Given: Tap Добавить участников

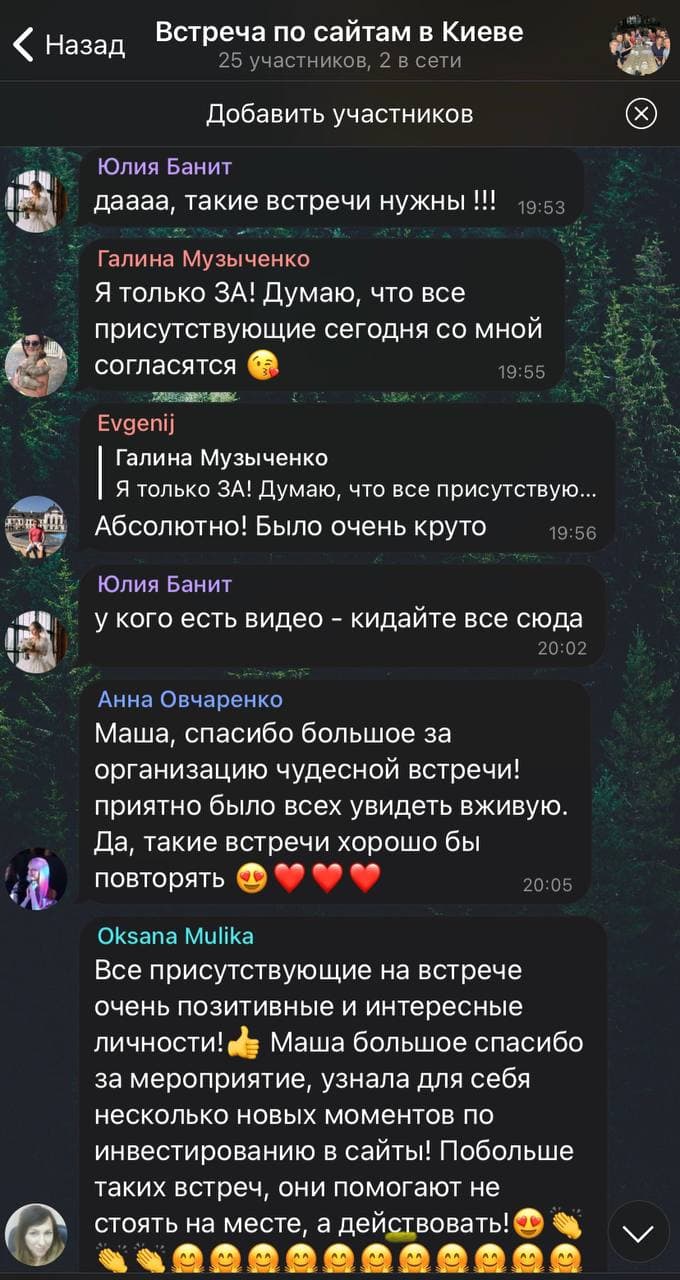Looking at the screenshot, I should (339, 114).
